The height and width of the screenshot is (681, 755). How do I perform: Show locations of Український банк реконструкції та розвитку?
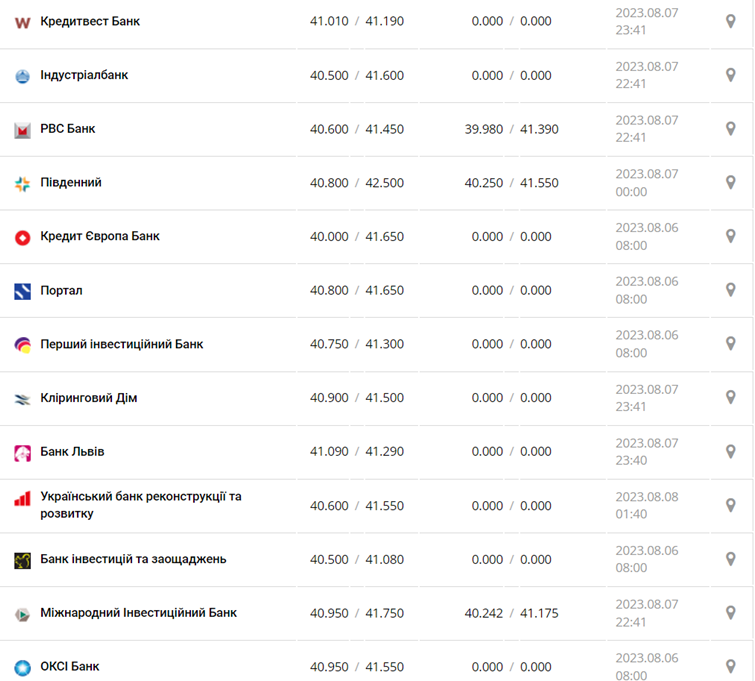click(730, 505)
